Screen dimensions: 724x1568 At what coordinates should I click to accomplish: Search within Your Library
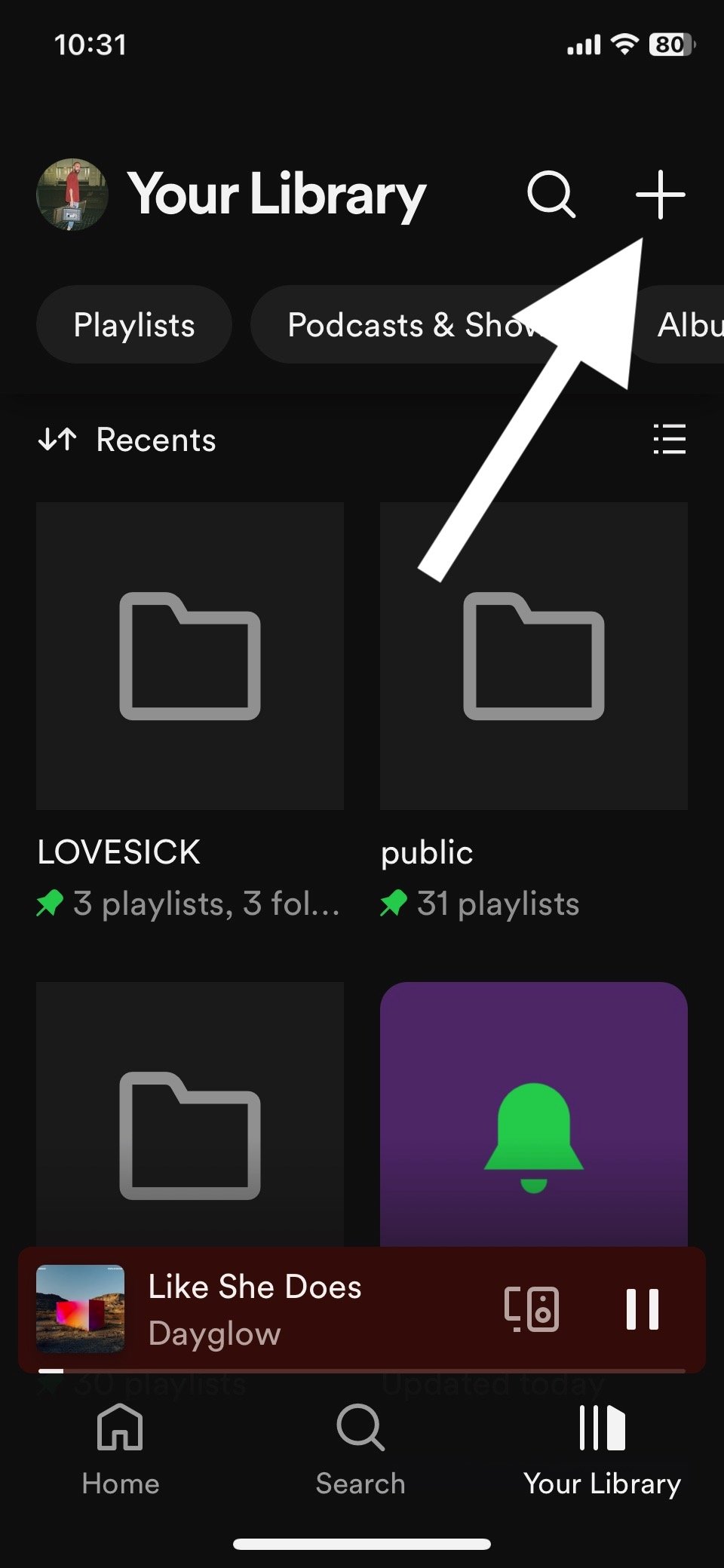tap(551, 195)
